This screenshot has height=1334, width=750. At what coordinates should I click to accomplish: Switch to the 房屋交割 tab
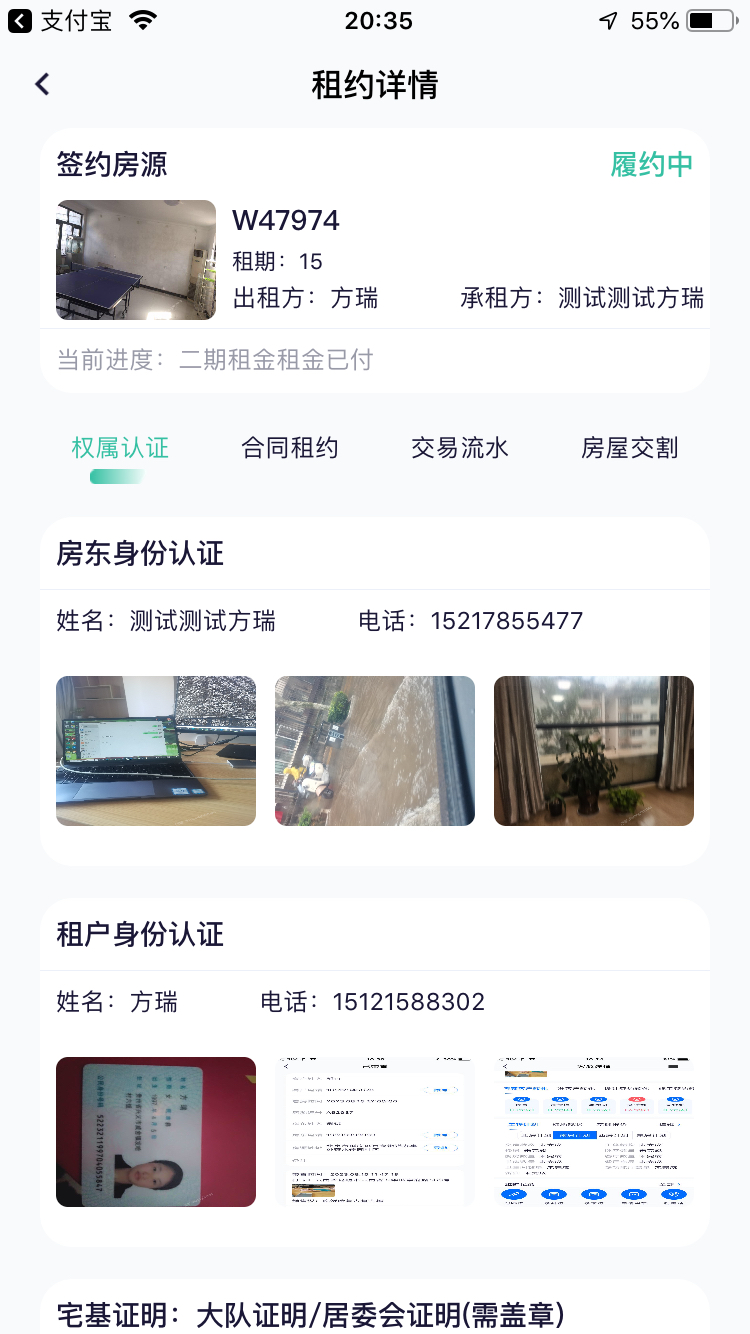pos(630,448)
